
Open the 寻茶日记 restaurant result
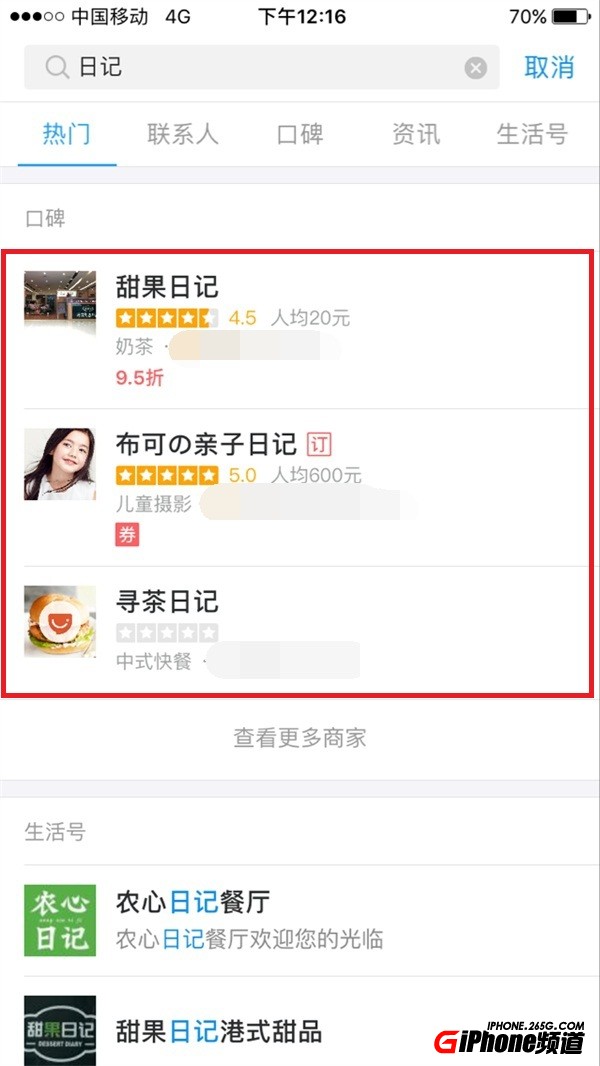click(300, 628)
